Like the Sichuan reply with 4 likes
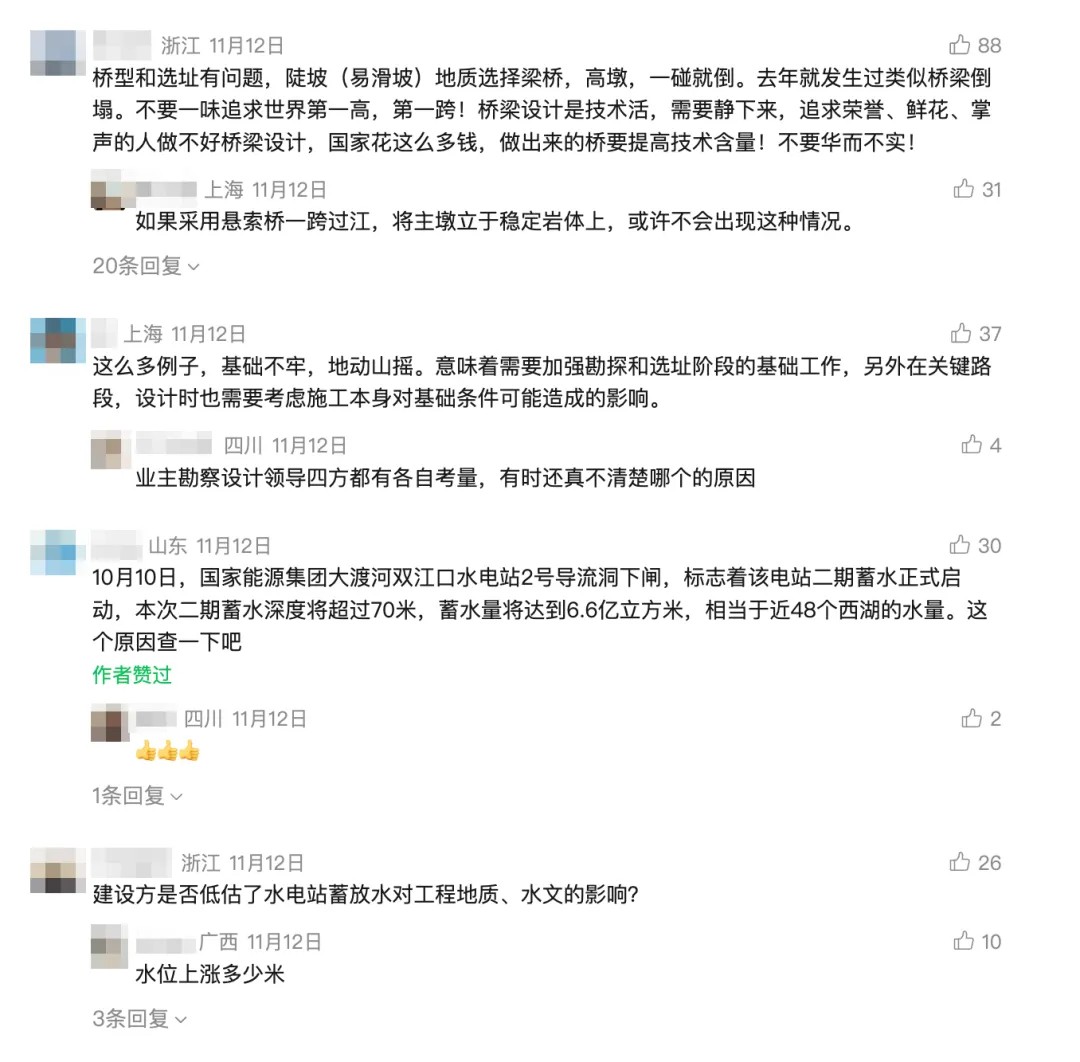 tap(971, 445)
